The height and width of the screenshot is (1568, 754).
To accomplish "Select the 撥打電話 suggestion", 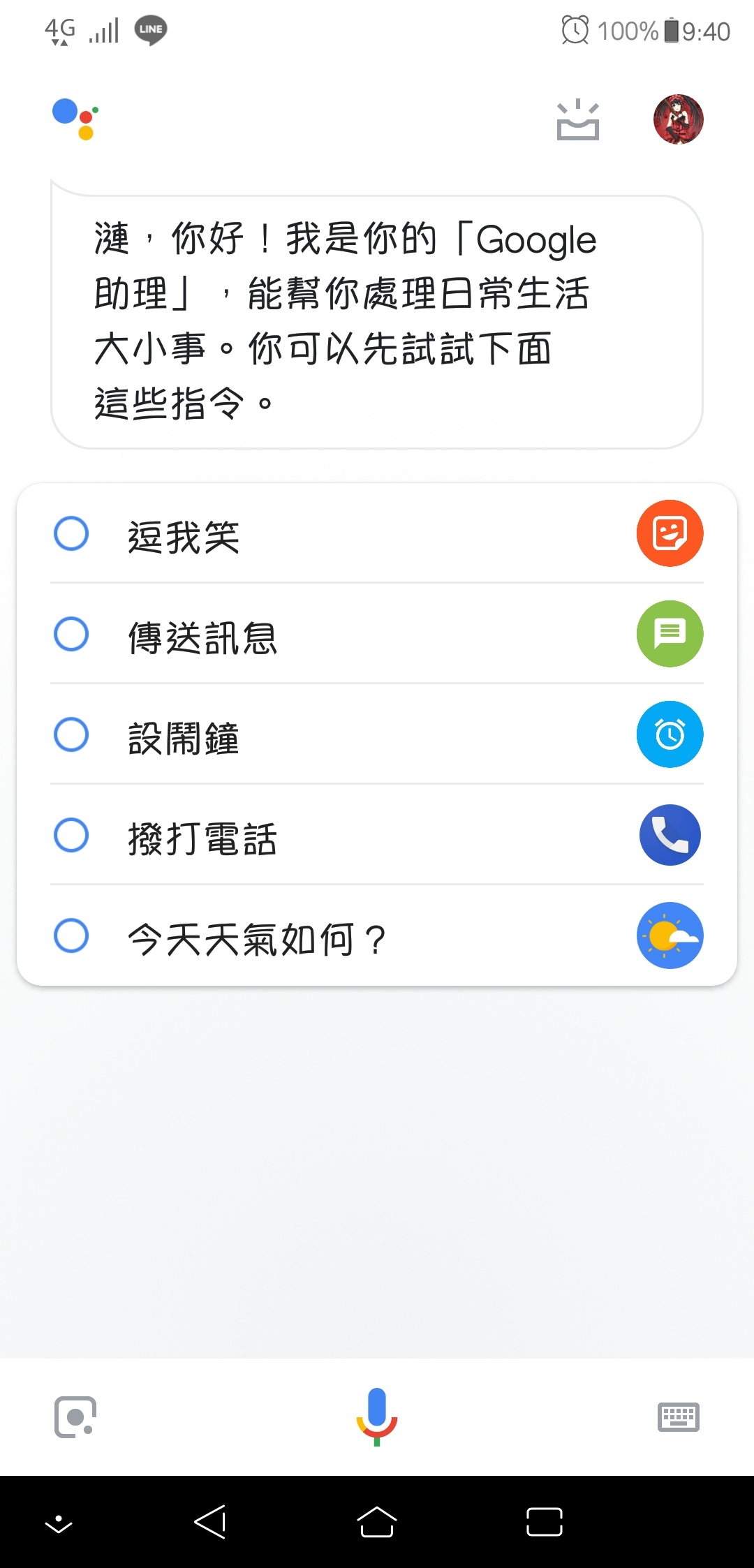I will tap(377, 835).
